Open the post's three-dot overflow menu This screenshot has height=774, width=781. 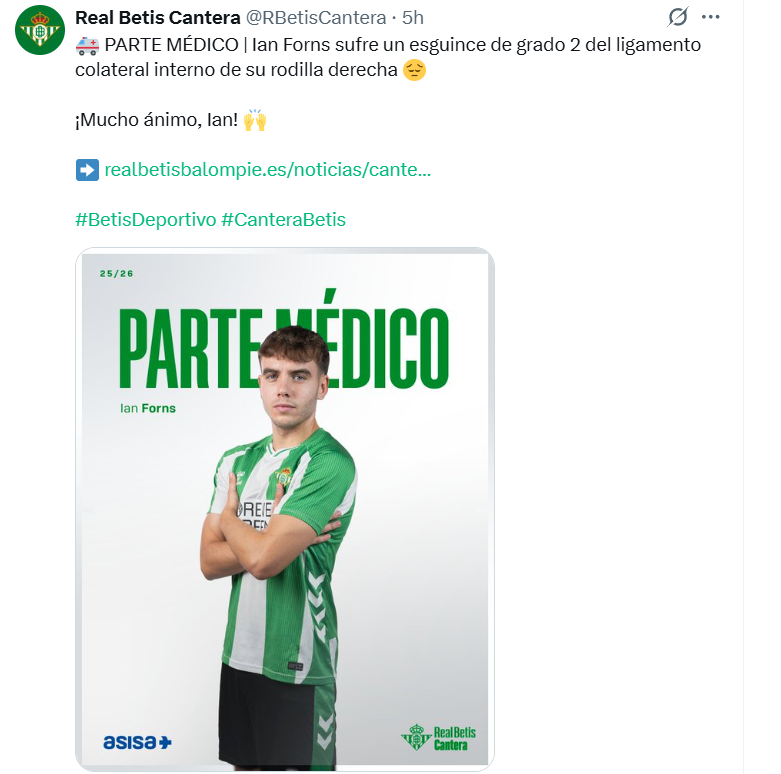711,17
